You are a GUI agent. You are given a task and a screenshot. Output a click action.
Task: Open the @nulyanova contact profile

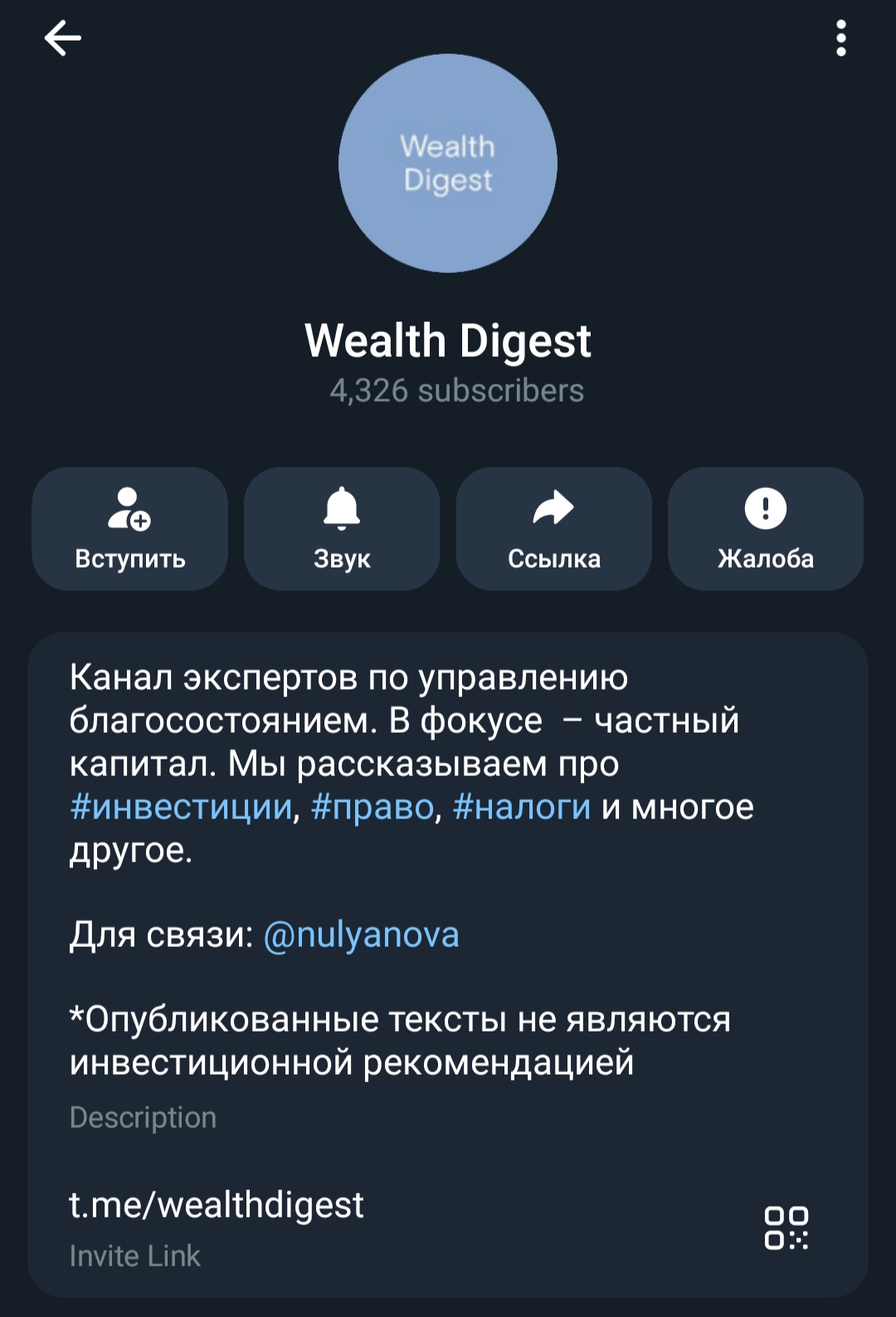pos(361,935)
